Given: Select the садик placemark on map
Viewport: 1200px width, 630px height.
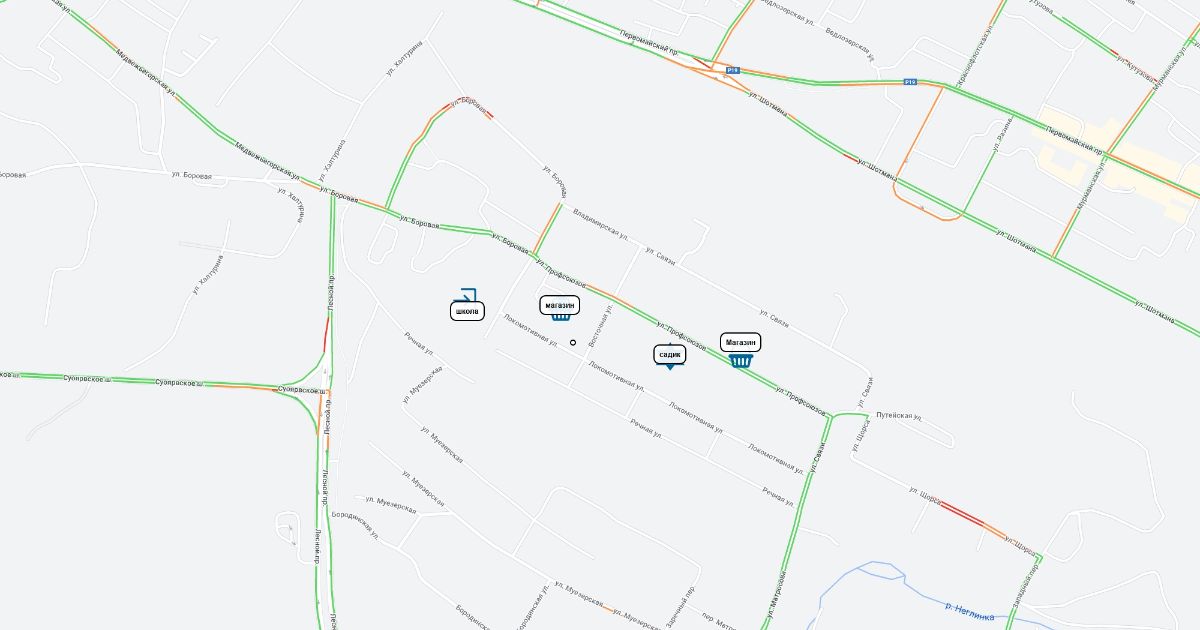Looking at the screenshot, I should [670, 355].
